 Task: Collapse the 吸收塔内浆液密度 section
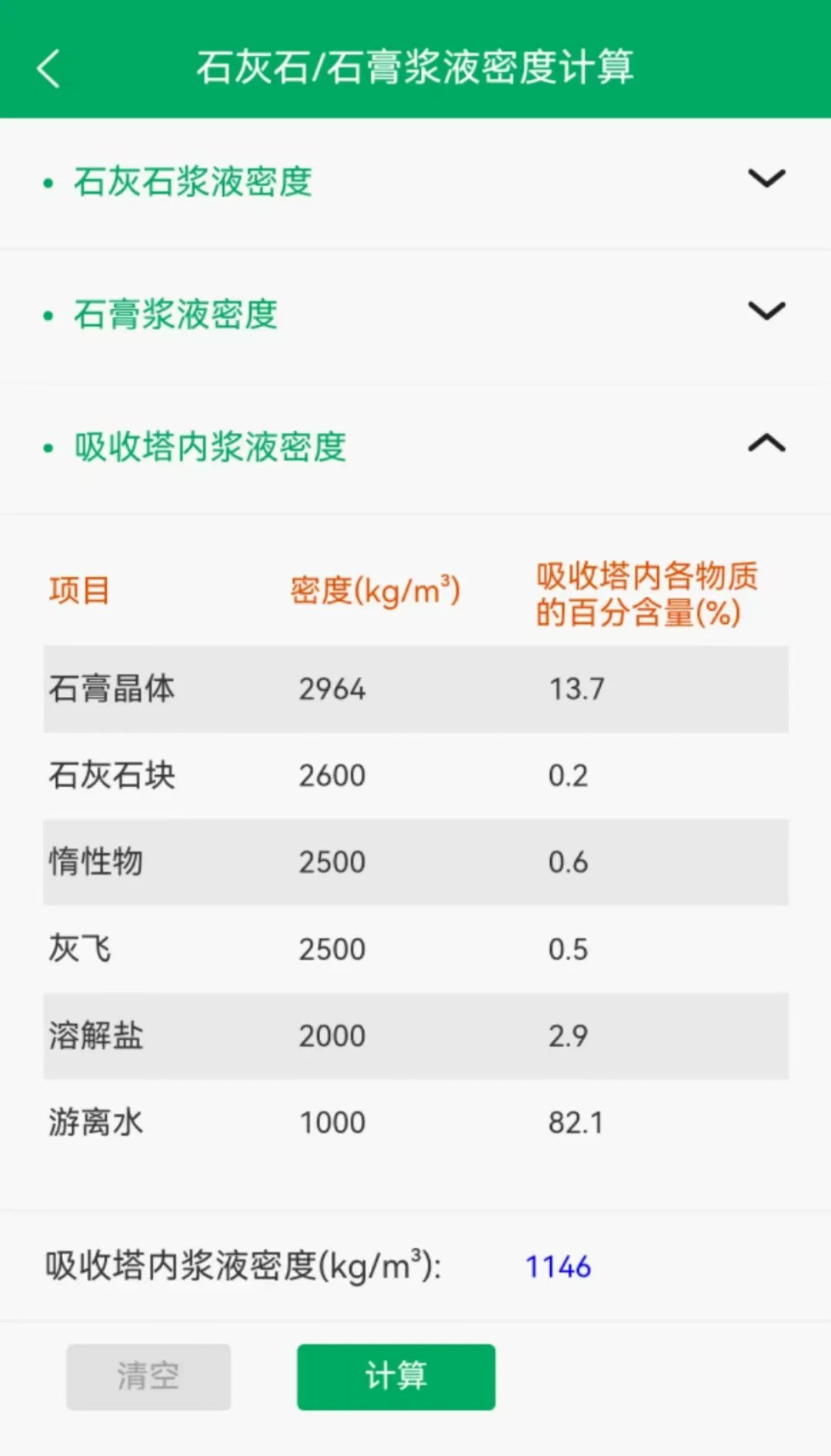pos(766,444)
